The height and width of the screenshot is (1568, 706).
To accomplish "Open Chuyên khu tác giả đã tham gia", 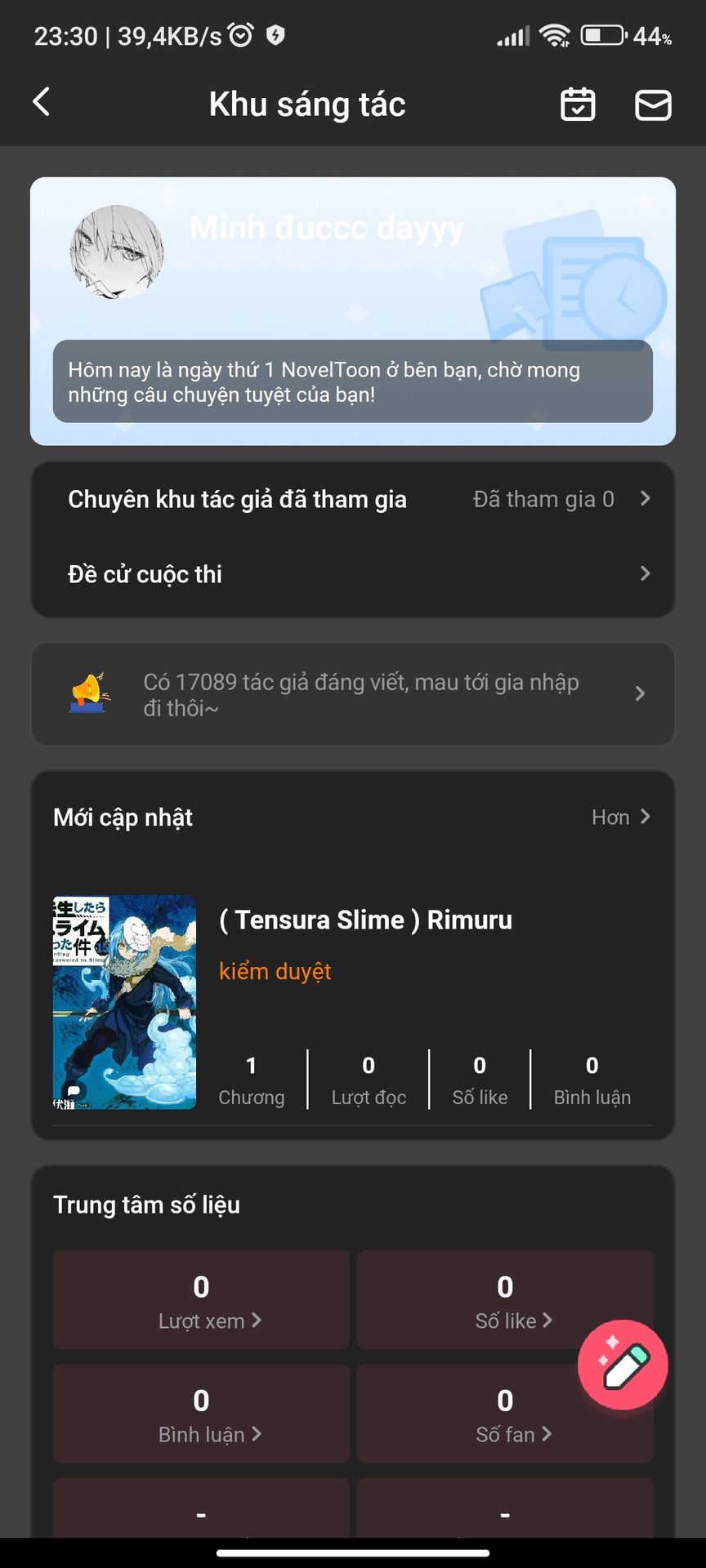I will click(353, 499).
